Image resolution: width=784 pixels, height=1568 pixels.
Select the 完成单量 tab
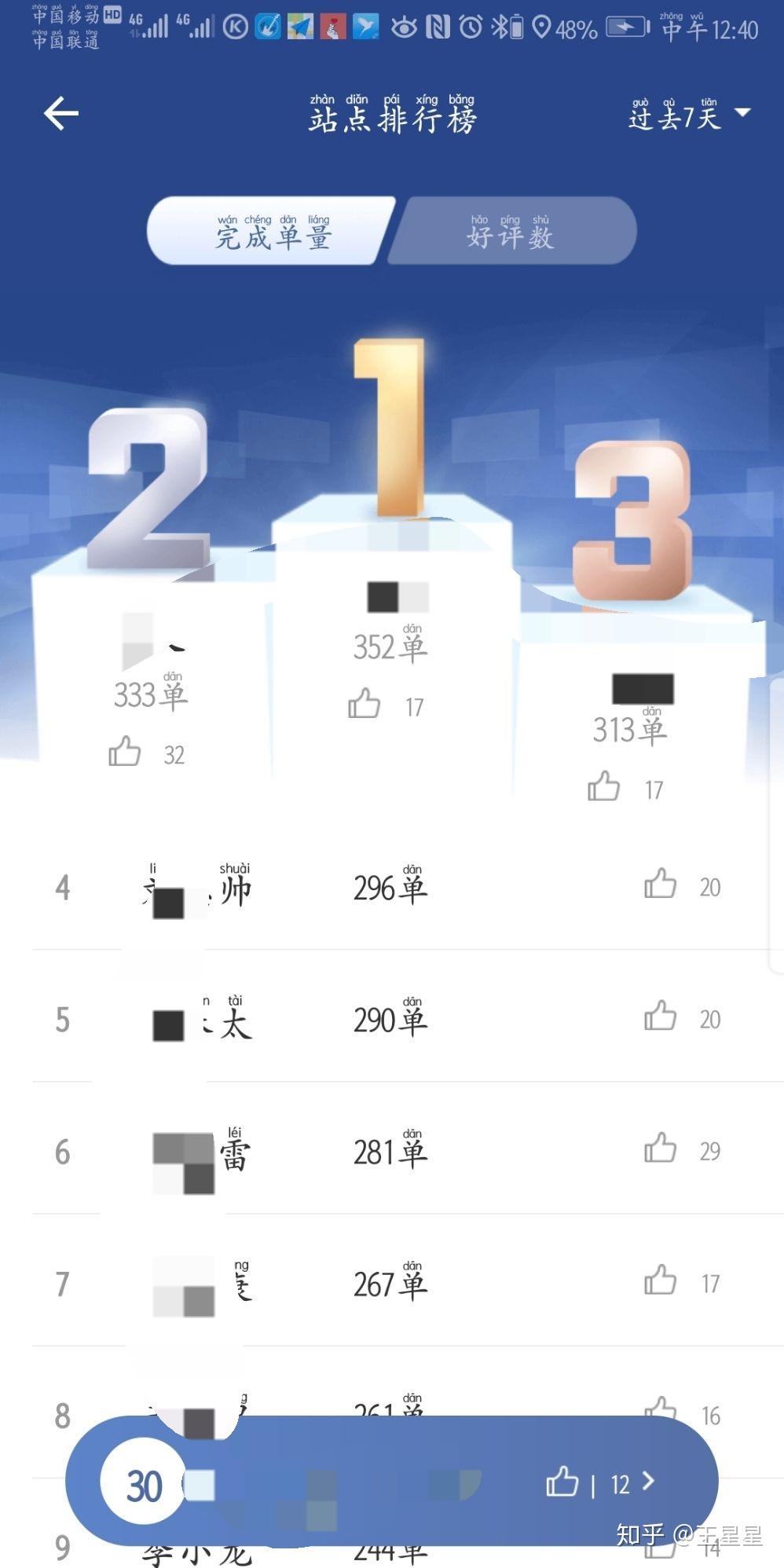click(x=272, y=231)
